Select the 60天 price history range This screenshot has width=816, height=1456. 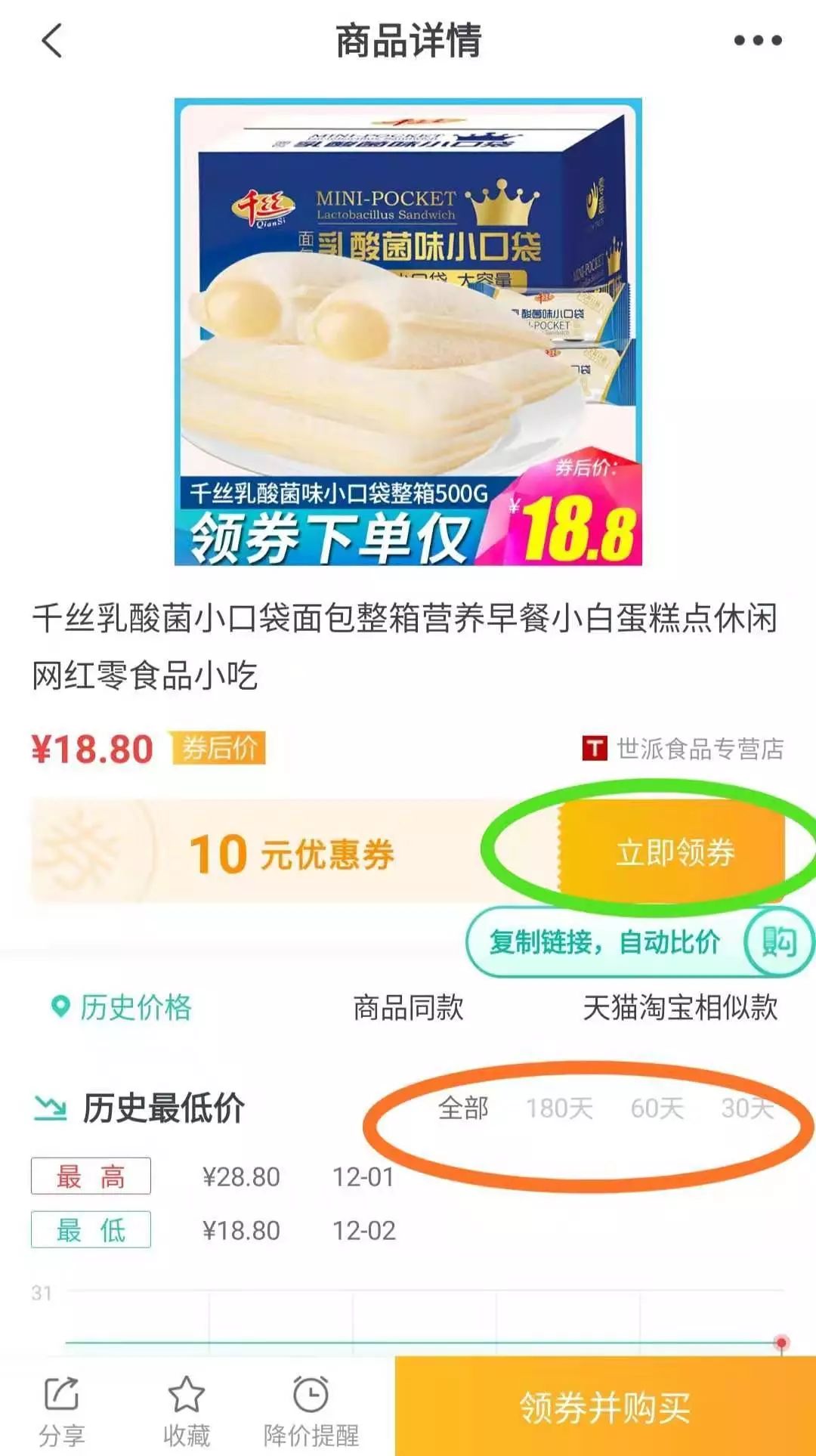pyautogui.click(x=657, y=1108)
